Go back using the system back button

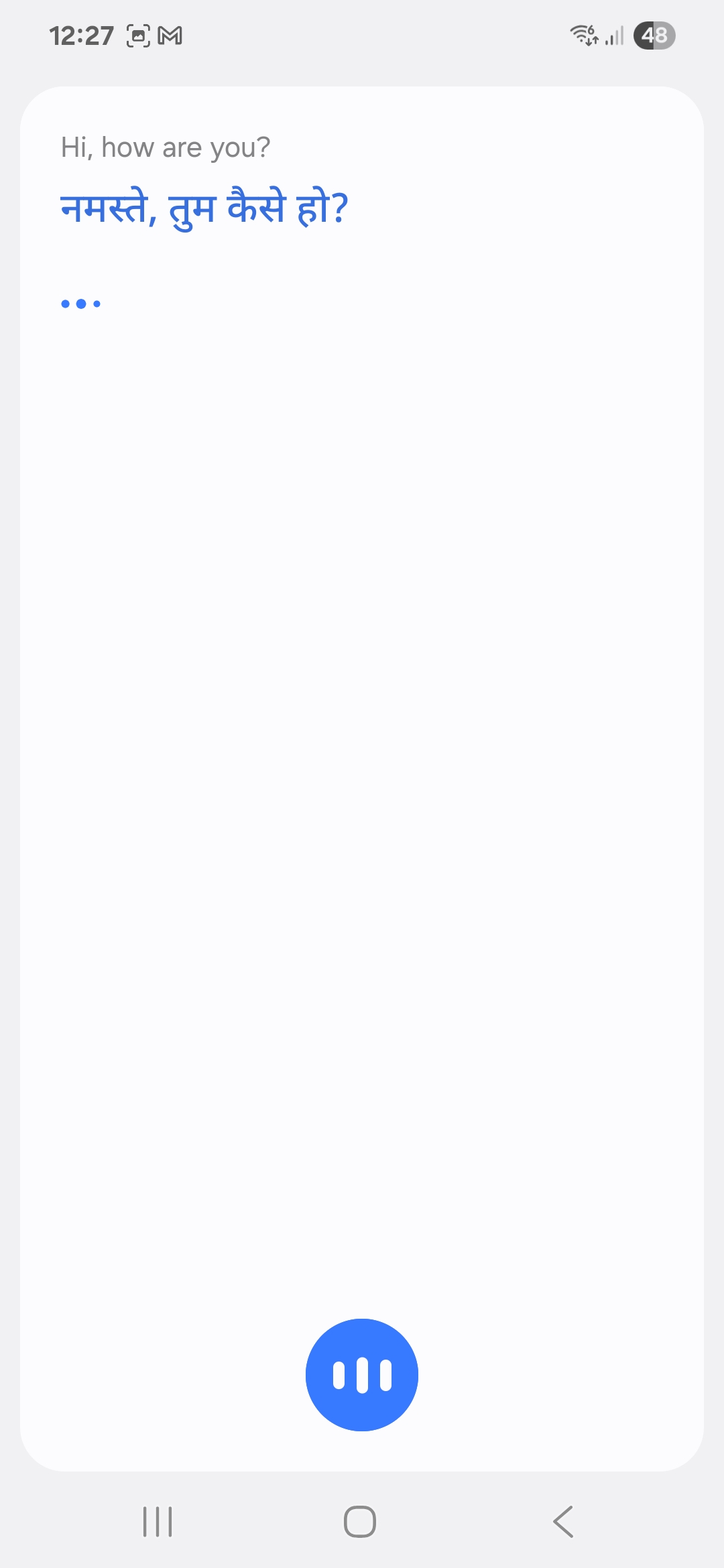pos(563,1521)
